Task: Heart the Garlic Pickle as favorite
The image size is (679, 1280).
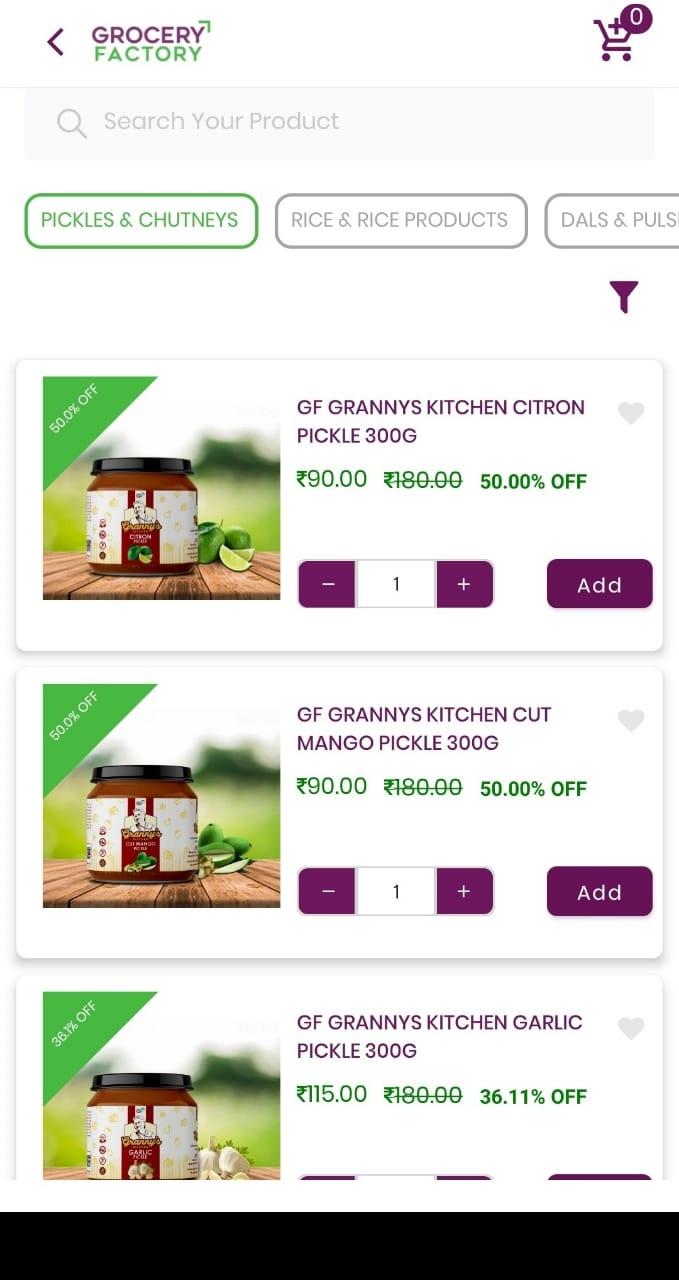Action: (631, 1028)
